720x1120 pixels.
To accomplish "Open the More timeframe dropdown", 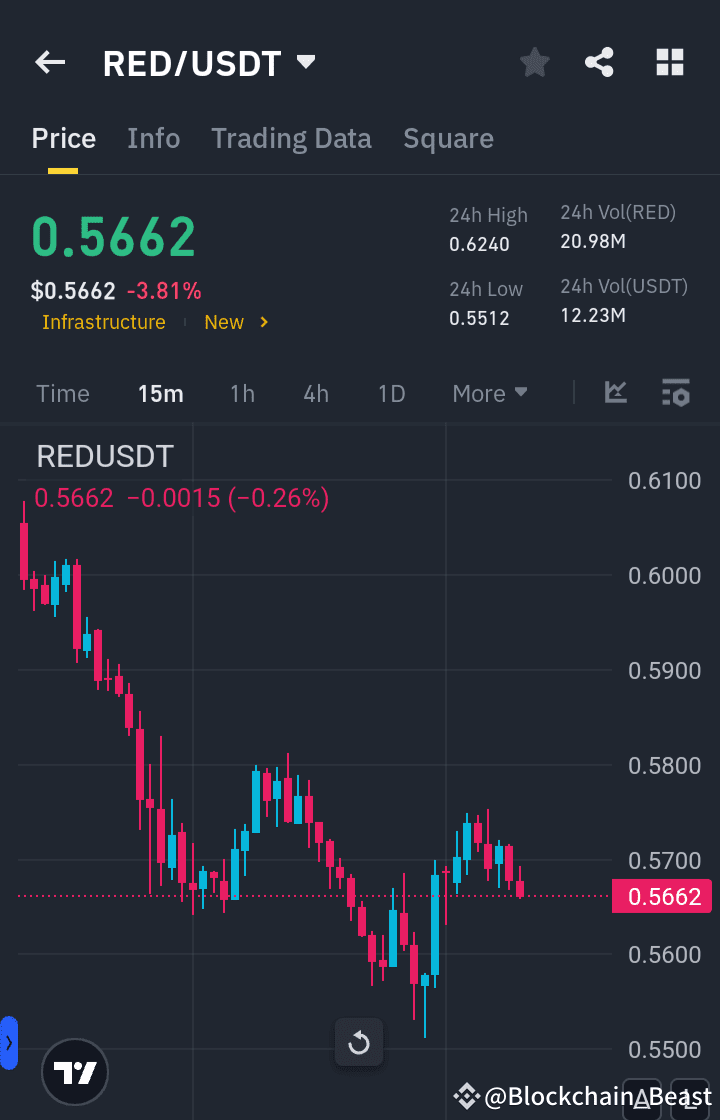I will pos(489,393).
